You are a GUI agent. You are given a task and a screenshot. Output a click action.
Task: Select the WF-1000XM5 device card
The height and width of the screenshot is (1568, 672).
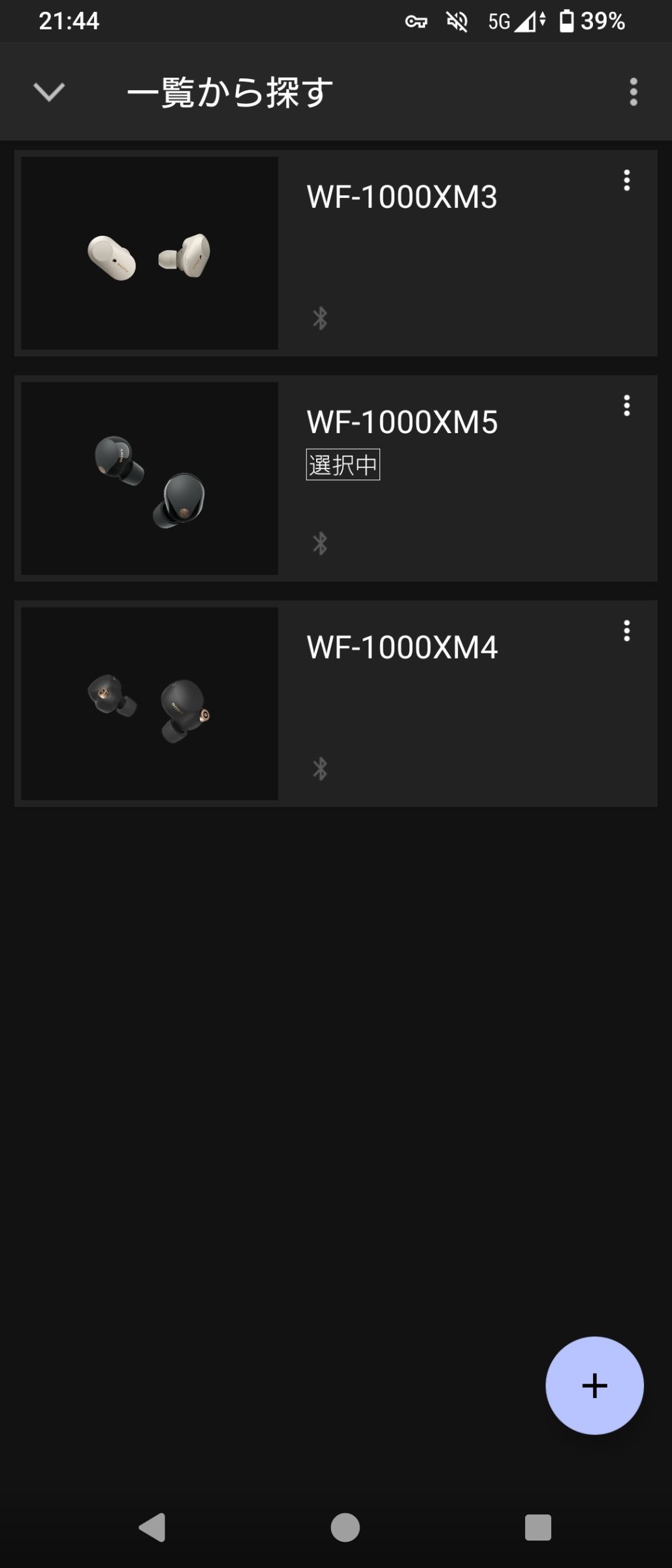pyautogui.click(x=336, y=479)
